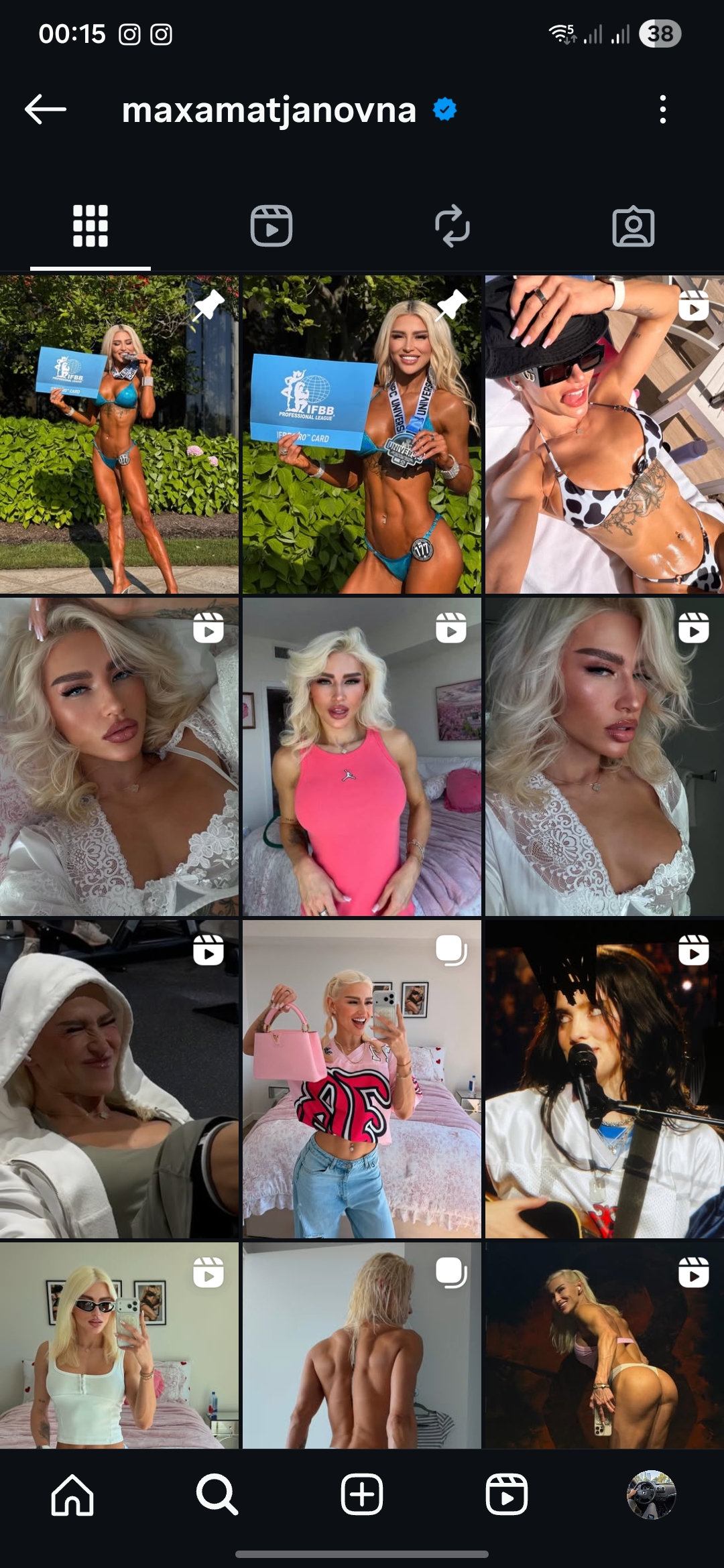Open the singer with microphone reel
This screenshot has height=1568, width=724.
[x=604, y=1079]
